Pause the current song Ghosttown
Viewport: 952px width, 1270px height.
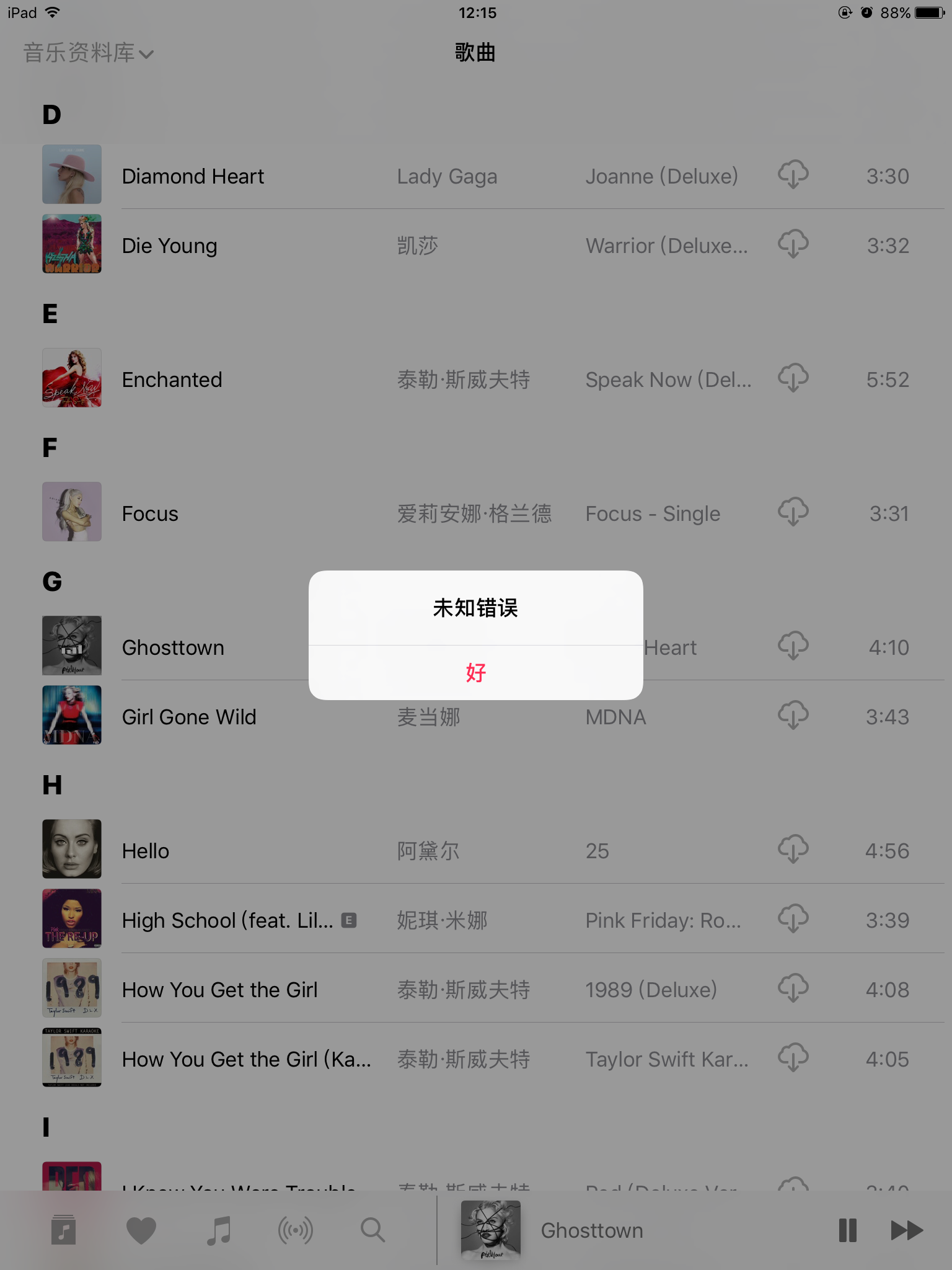(847, 1230)
